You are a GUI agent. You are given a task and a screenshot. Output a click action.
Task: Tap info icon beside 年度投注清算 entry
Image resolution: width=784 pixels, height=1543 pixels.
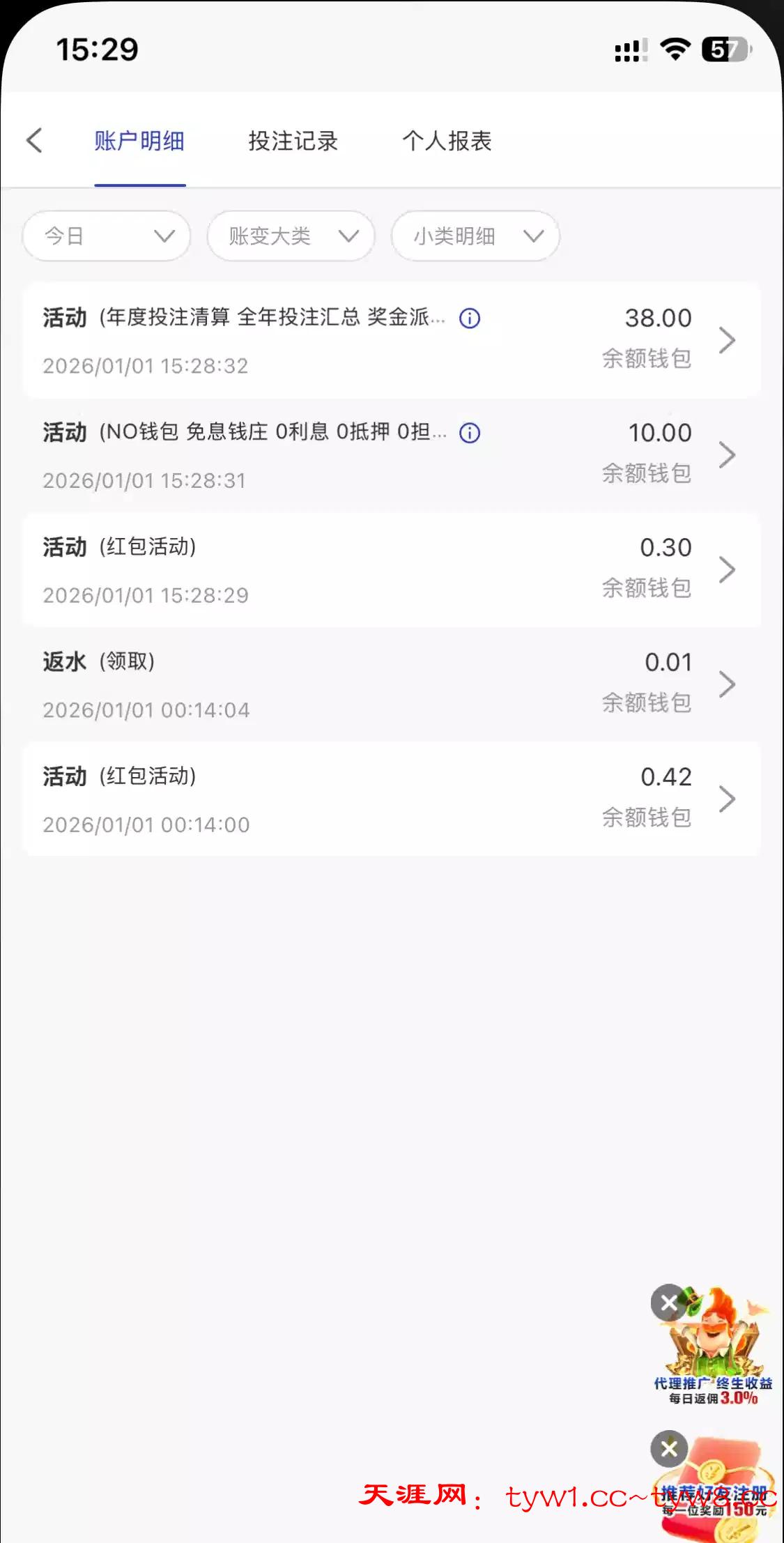coord(470,318)
